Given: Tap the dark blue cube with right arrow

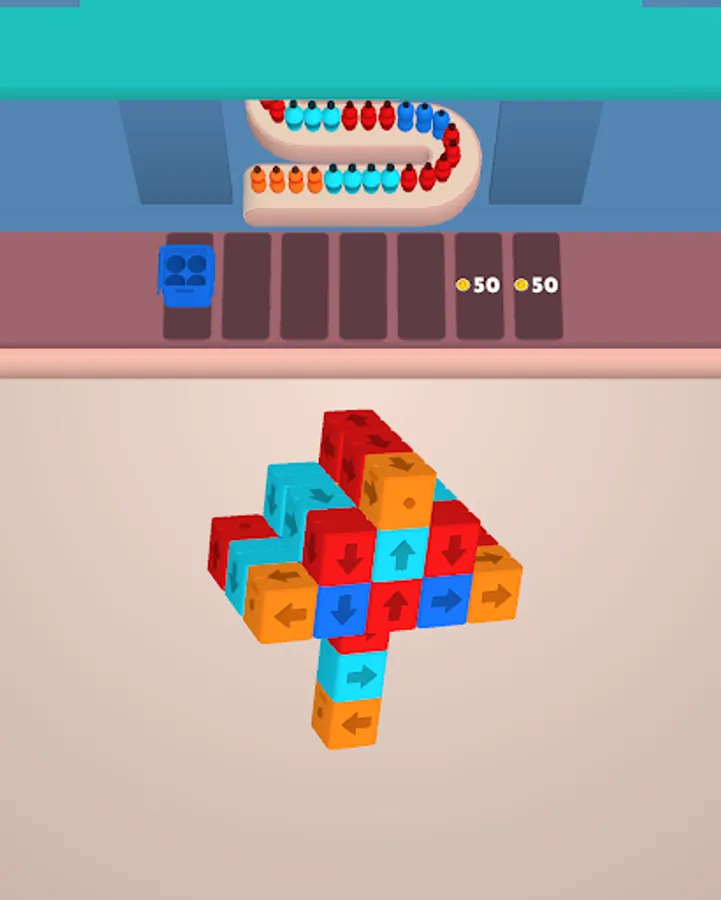Looking at the screenshot, I should click(446, 598).
